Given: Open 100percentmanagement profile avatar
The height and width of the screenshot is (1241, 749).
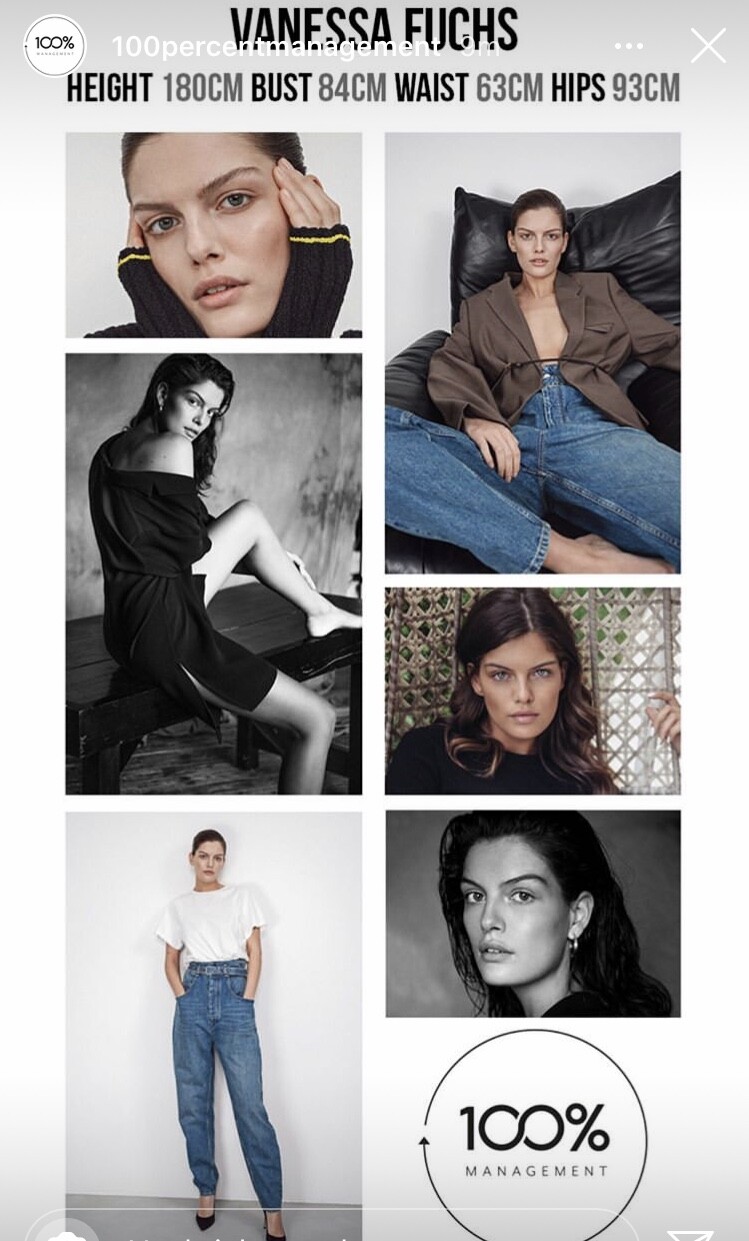Looking at the screenshot, I should [54, 46].
